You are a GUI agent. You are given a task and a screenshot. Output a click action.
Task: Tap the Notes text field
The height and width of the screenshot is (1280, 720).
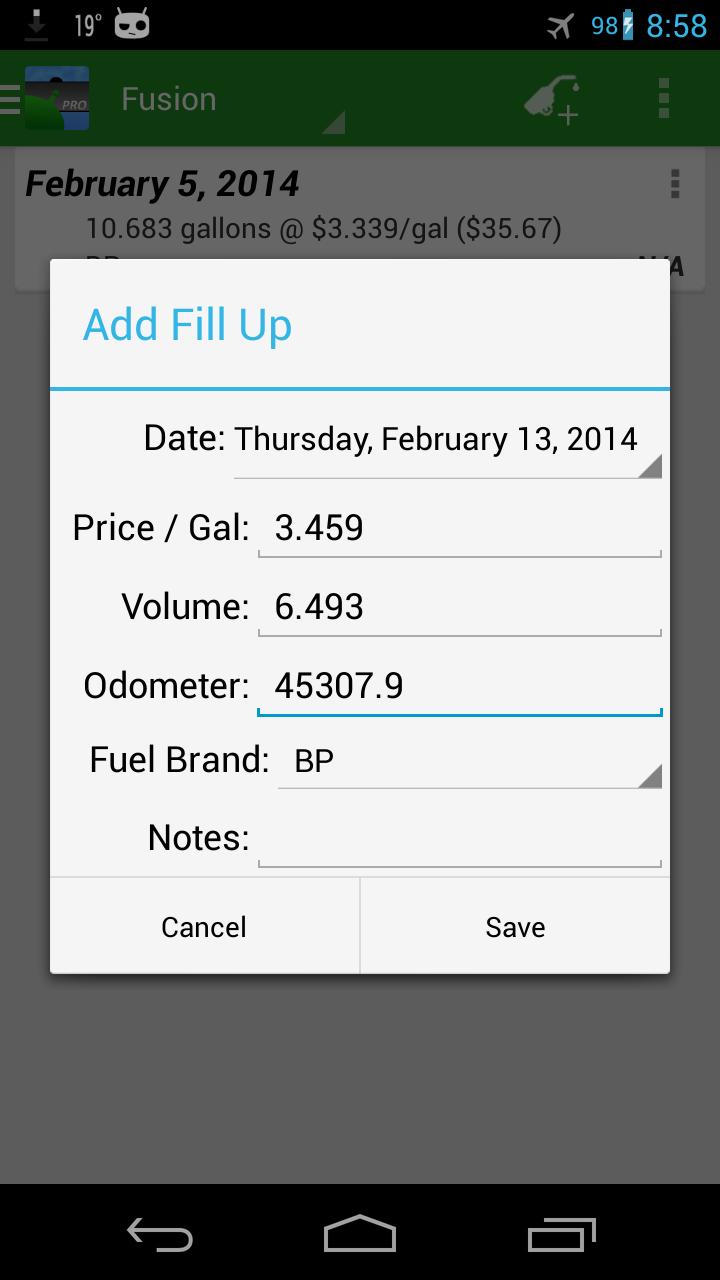459,839
